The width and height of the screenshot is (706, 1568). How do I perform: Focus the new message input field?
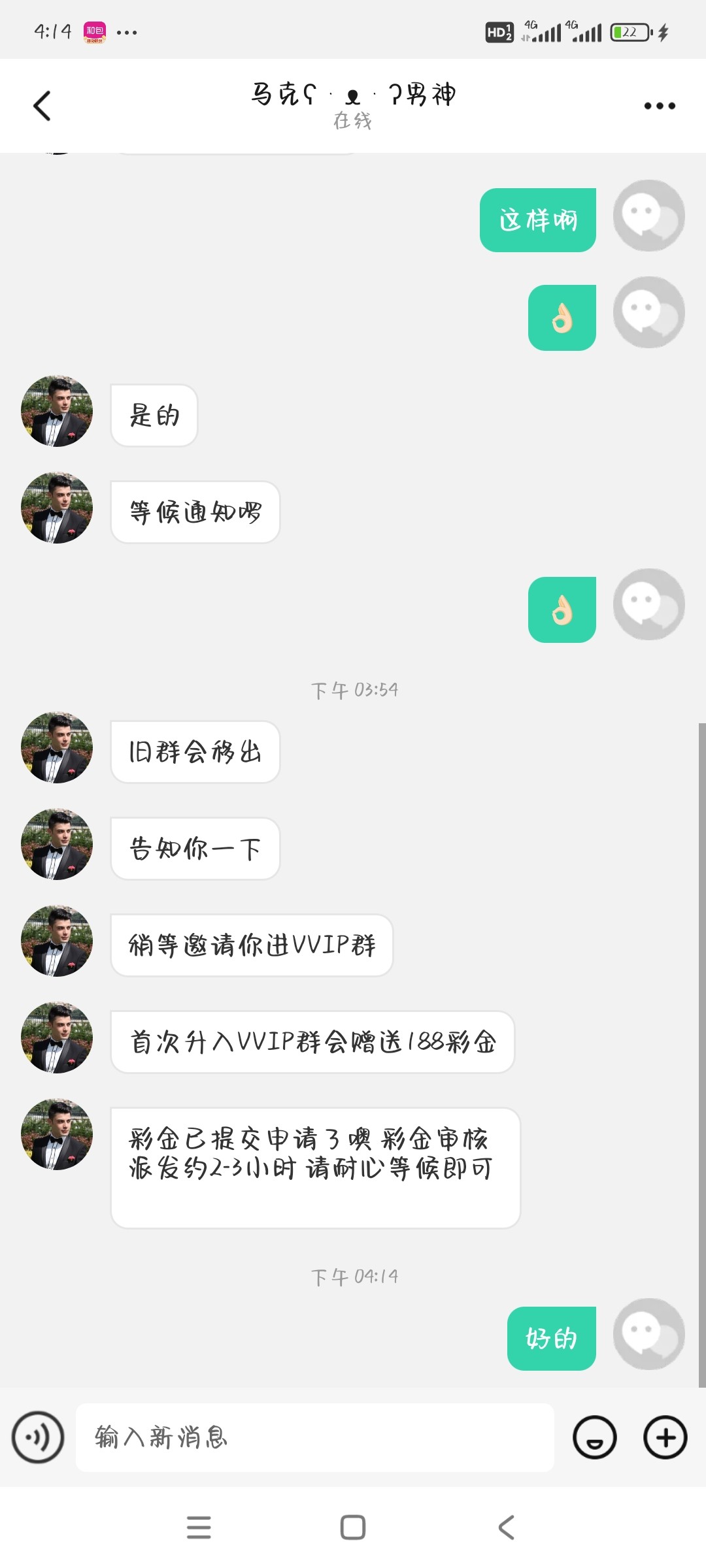pos(314,1437)
